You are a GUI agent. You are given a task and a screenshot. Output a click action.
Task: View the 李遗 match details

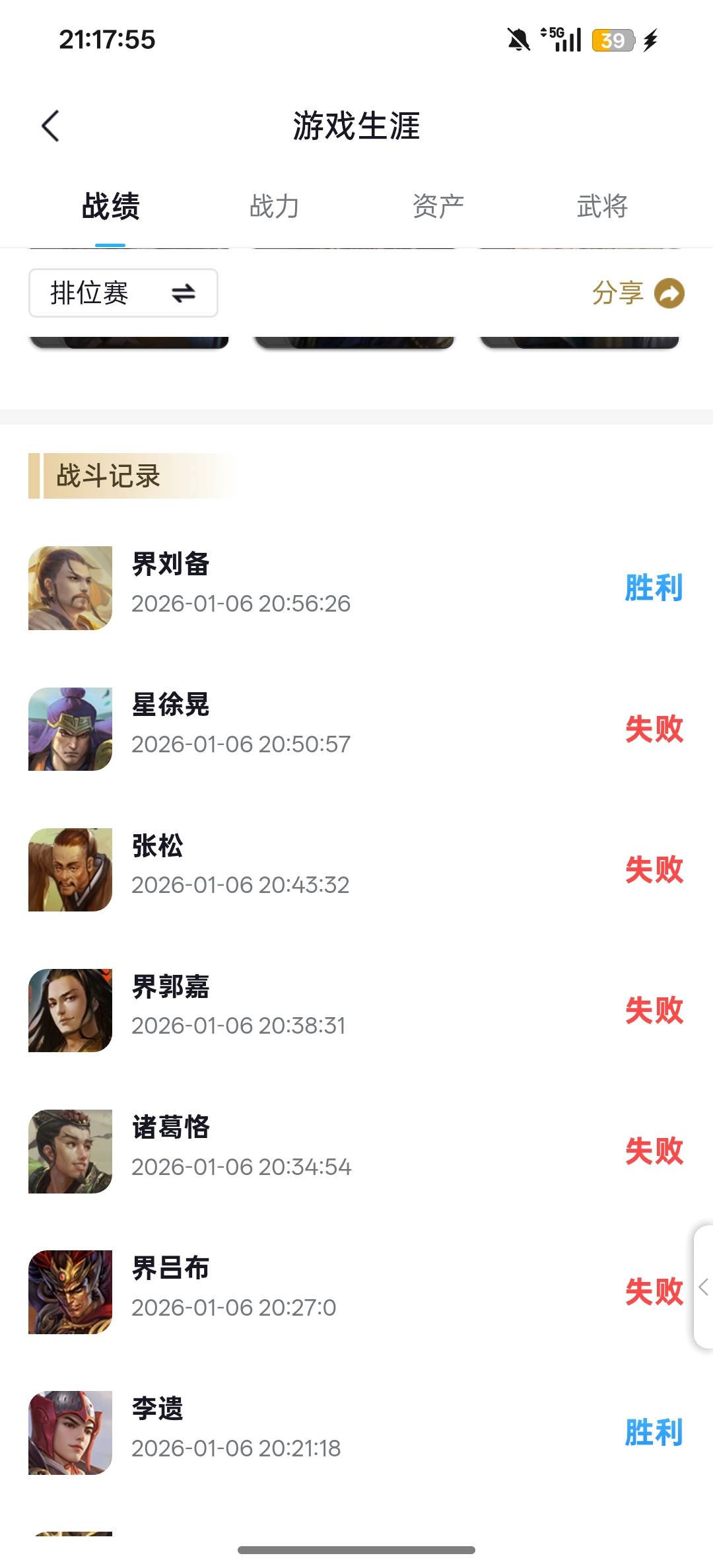pos(356,1432)
